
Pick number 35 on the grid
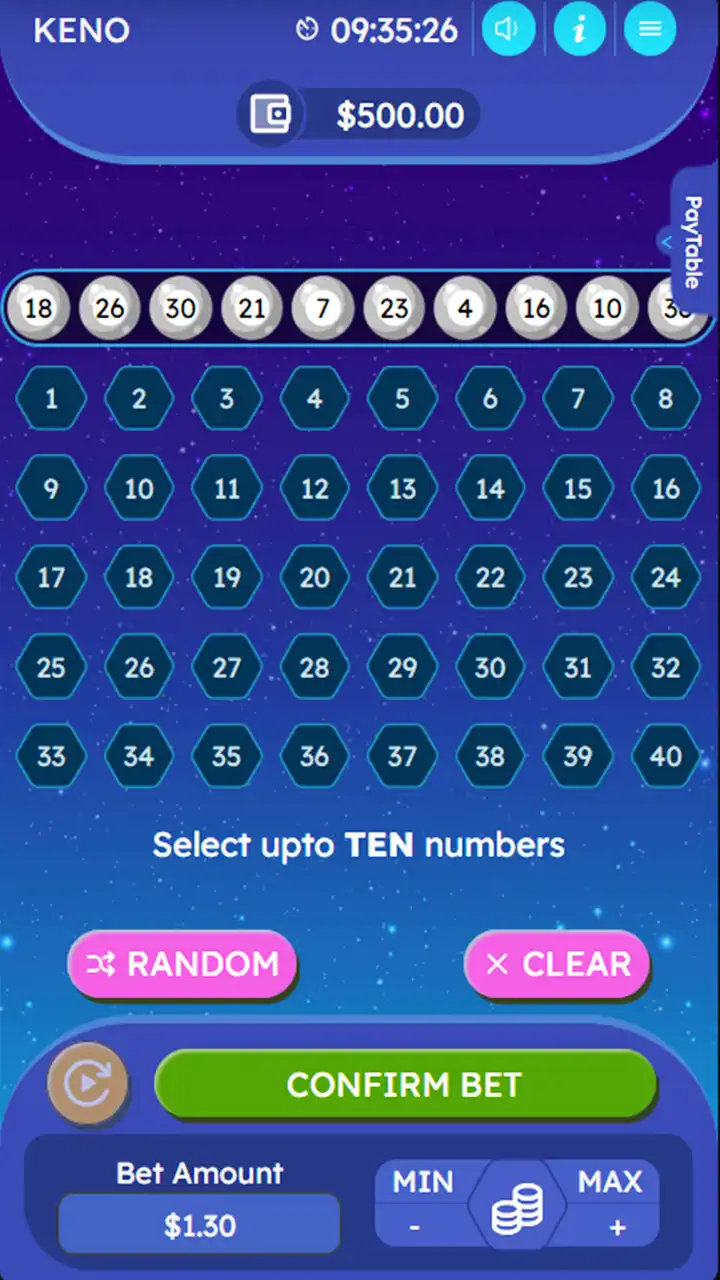pyautogui.click(x=227, y=756)
